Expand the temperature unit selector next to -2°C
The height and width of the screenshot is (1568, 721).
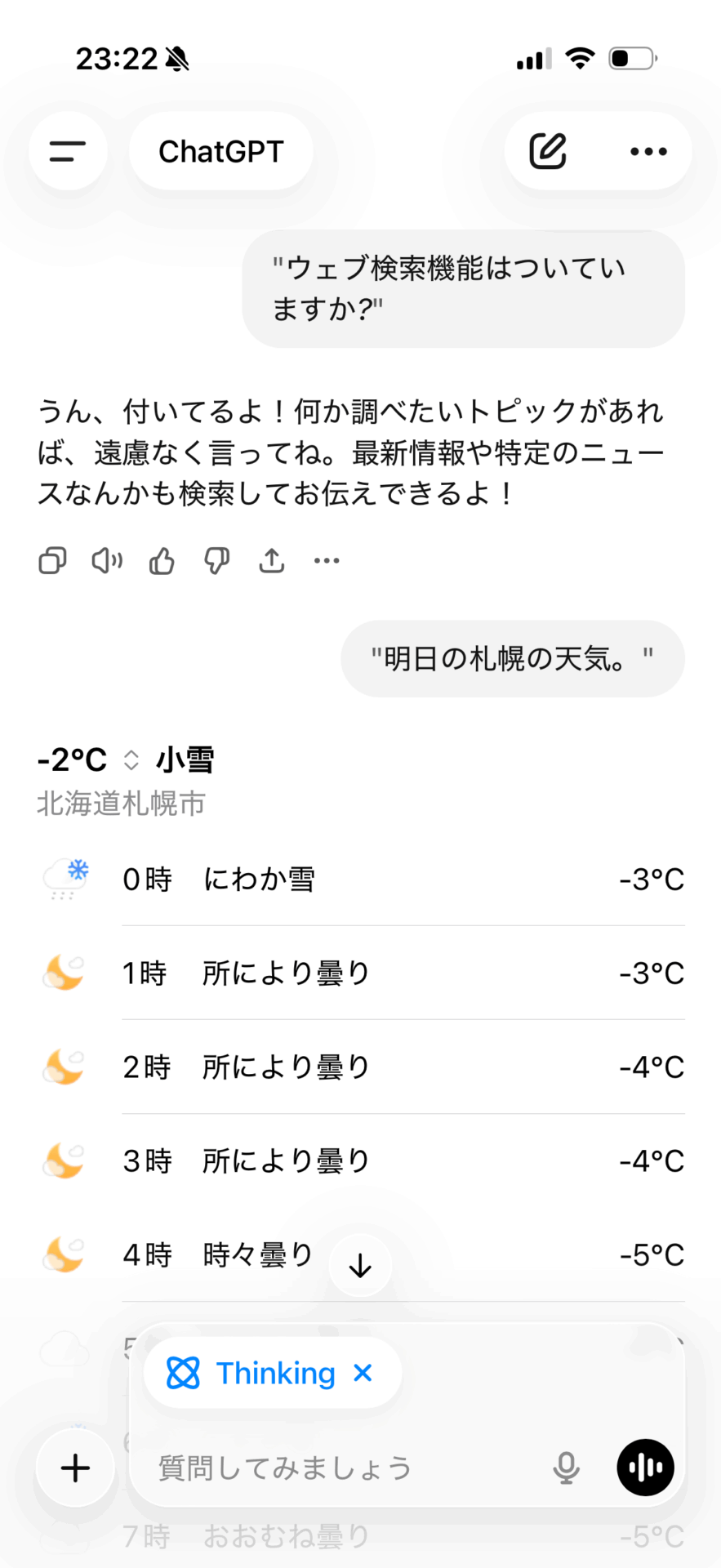coord(131,759)
